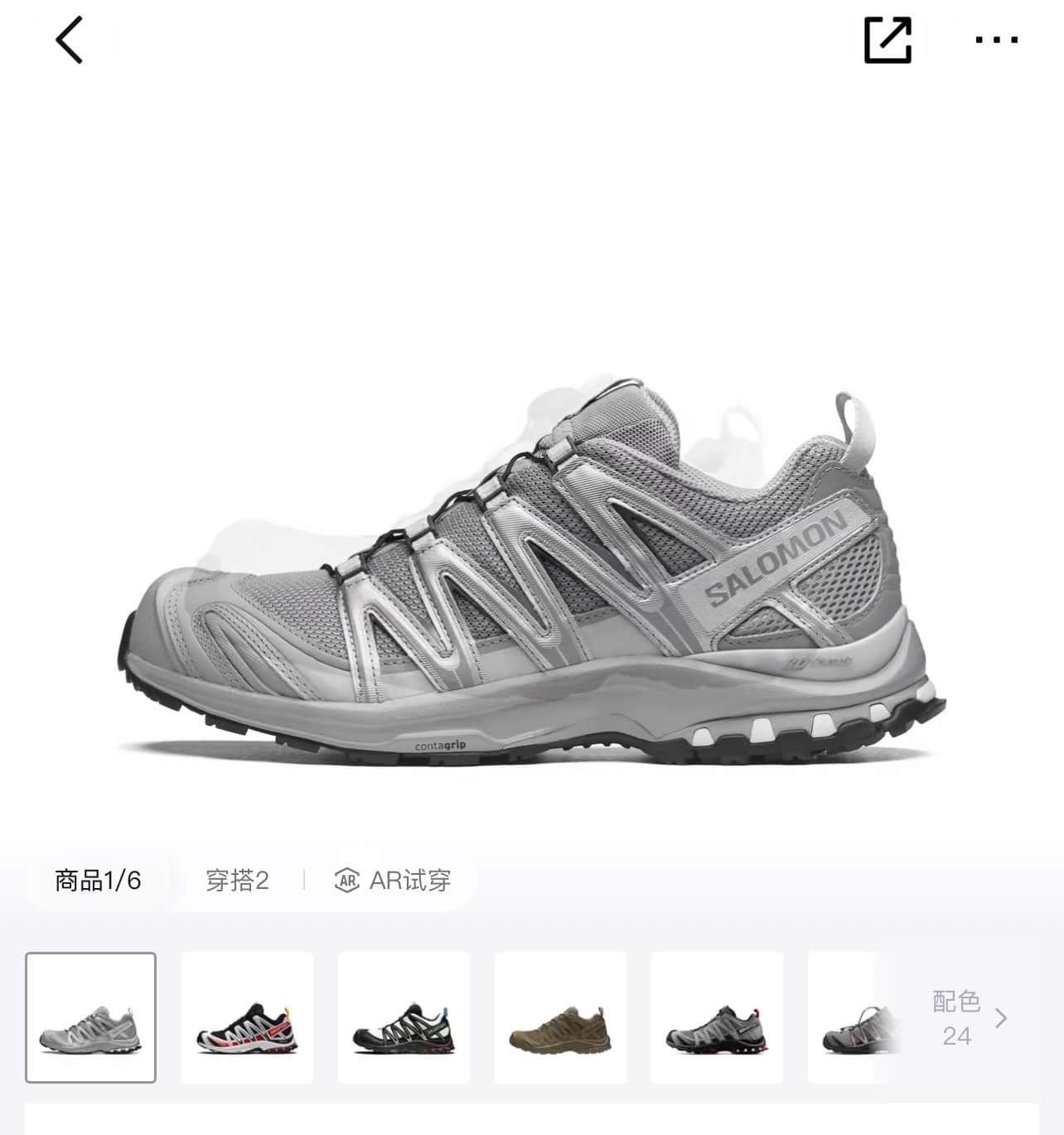Choose the dark gray colorway with pink accents

click(x=717, y=1017)
